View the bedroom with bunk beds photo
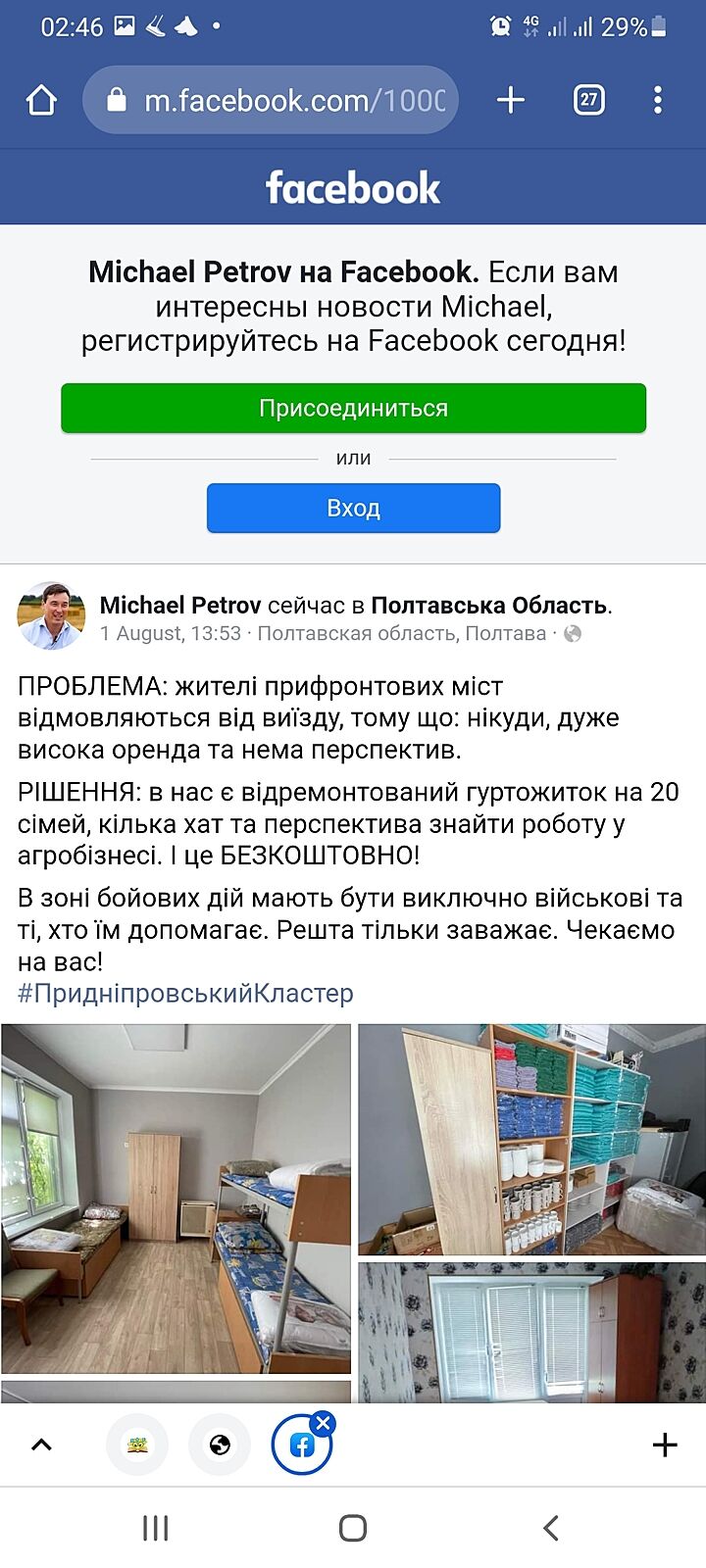 click(176, 1199)
